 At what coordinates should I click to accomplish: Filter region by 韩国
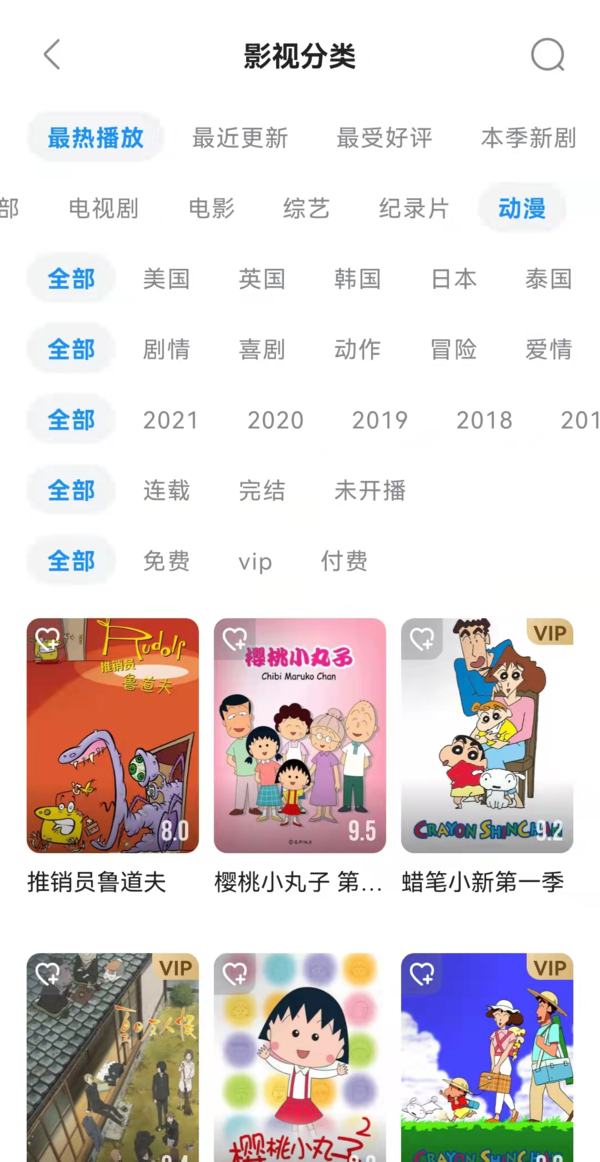pyautogui.click(x=357, y=279)
